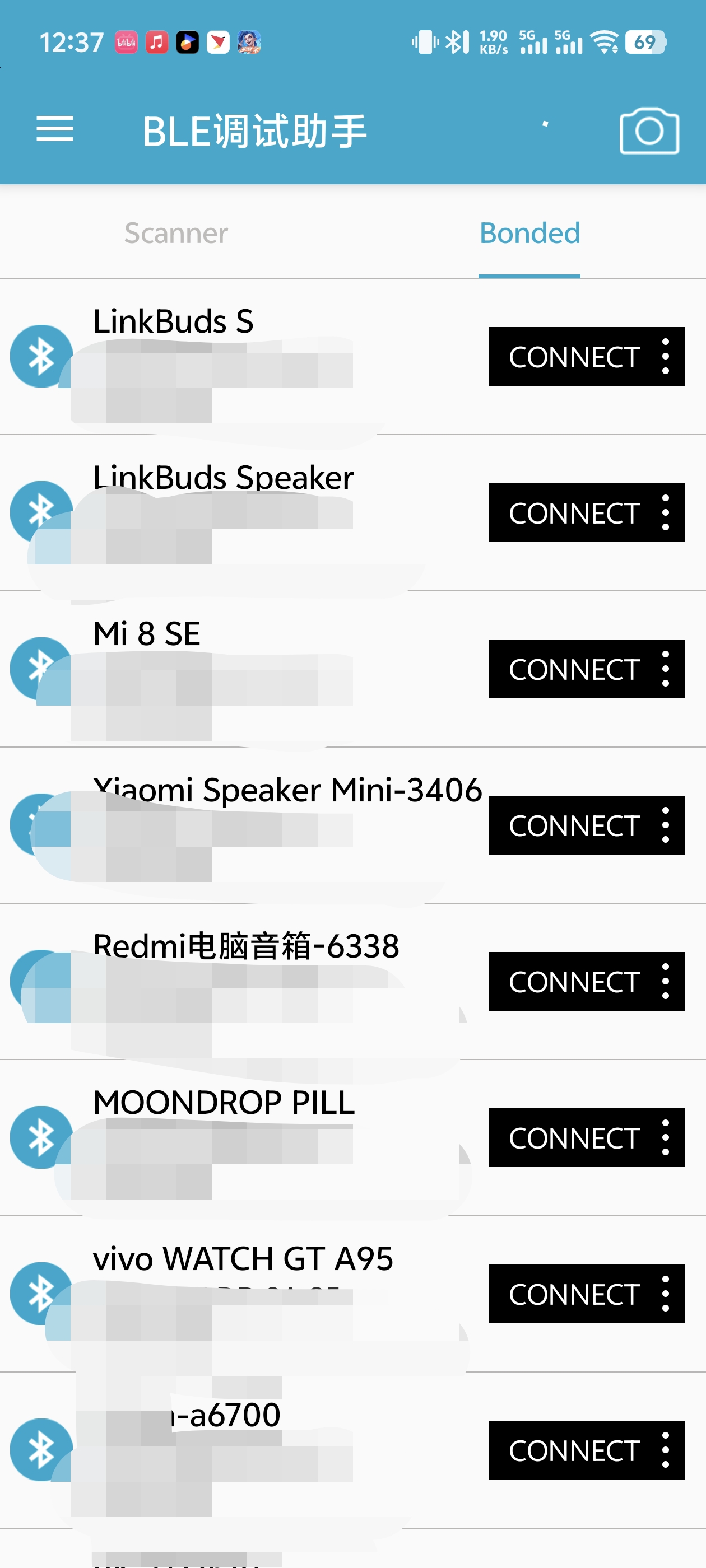Open overflow options for LinkBuds S

(x=665, y=357)
